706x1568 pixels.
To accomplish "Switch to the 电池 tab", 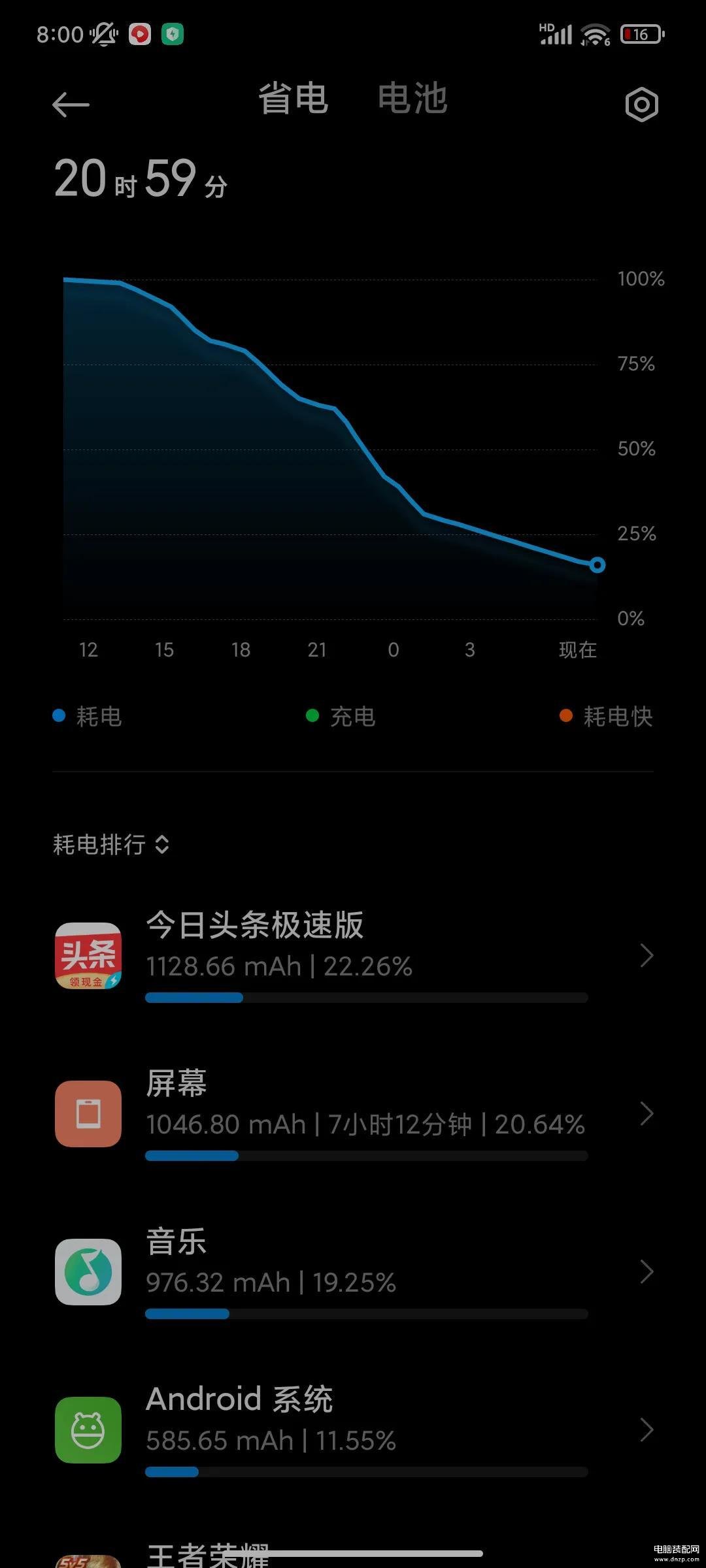I will (412, 99).
